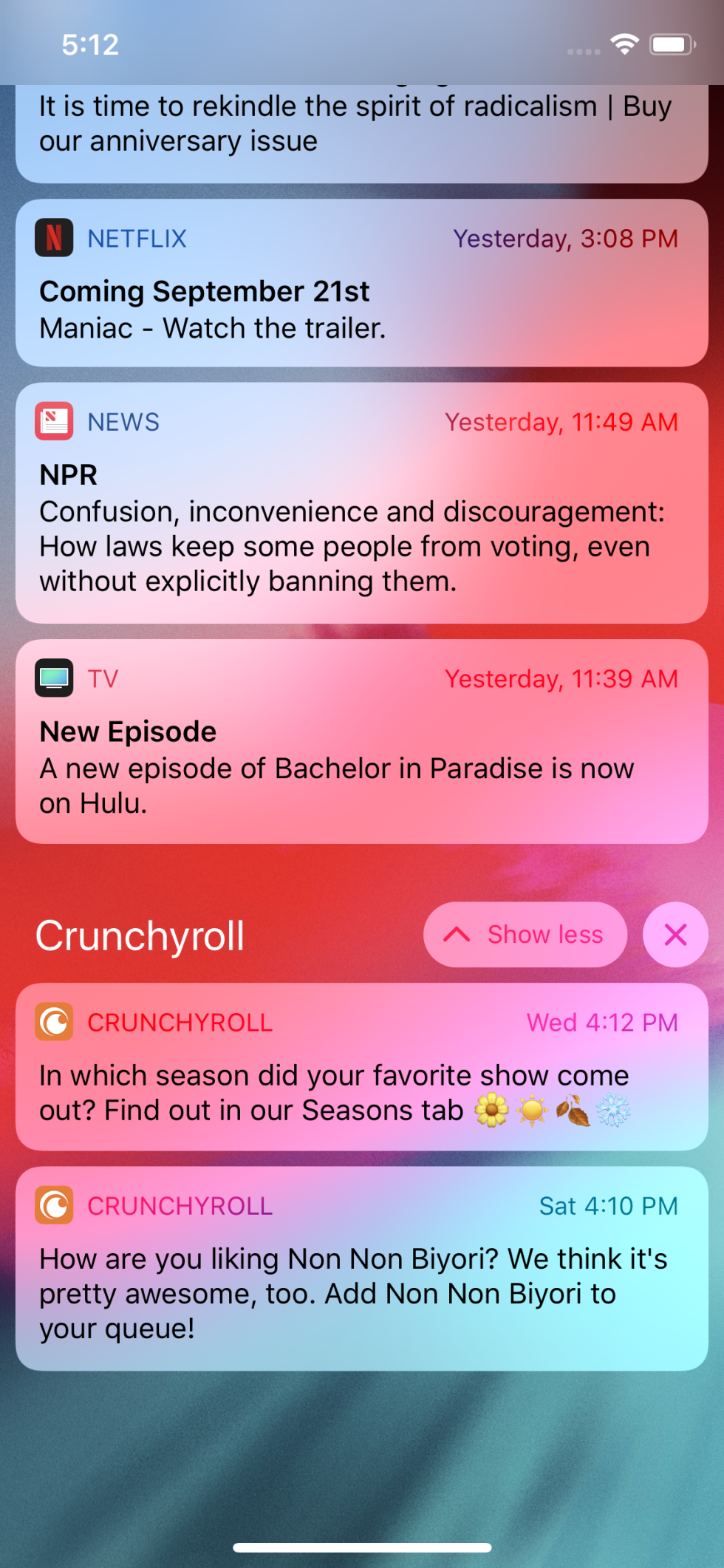The height and width of the screenshot is (1568, 724).
Task: Open the TV app icon
Action: click(x=53, y=678)
